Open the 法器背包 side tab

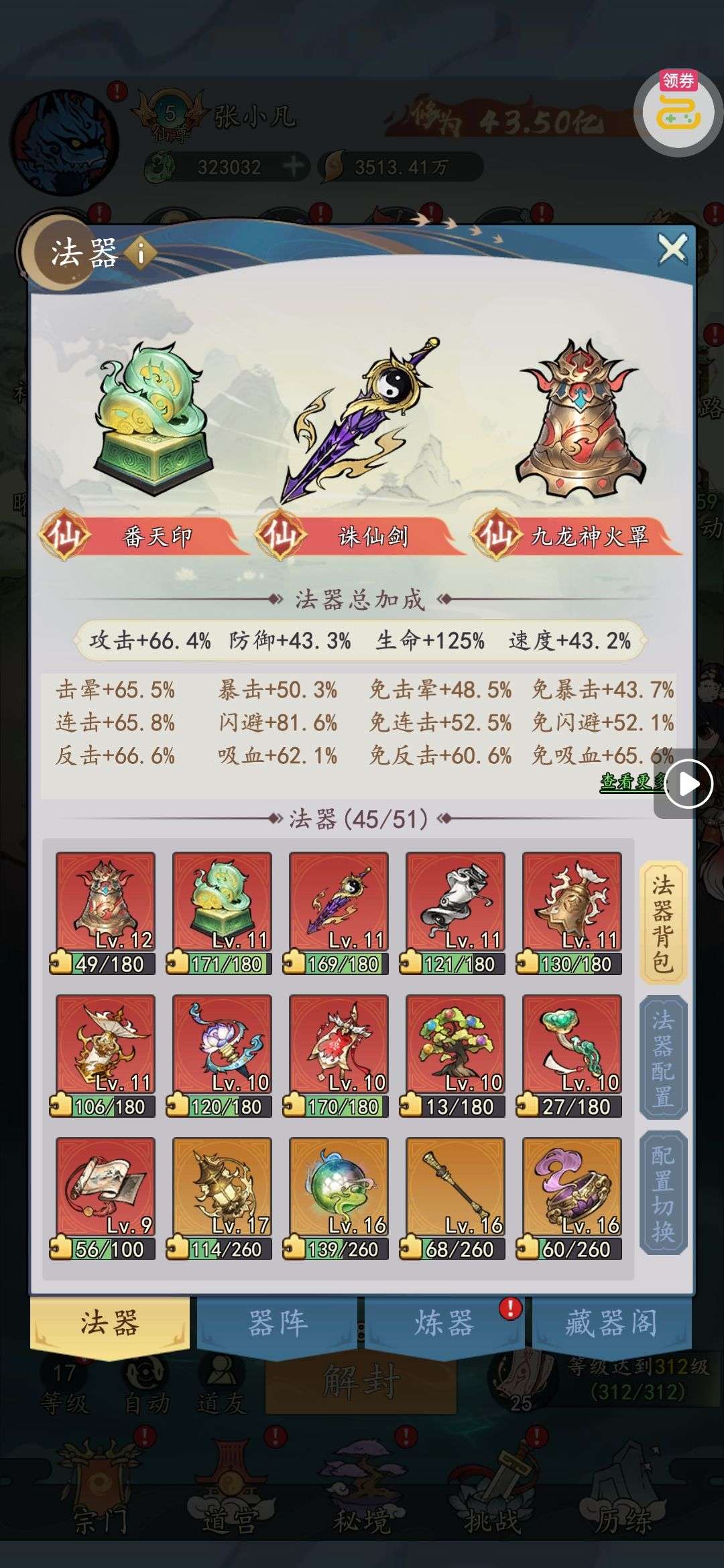[662, 923]
